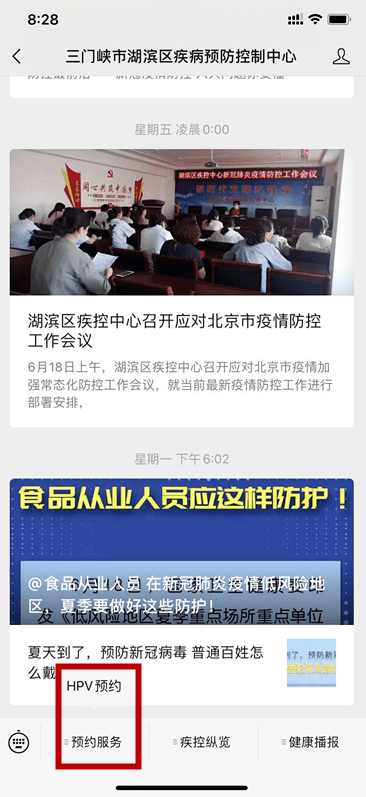366x797 pixels.
Task: Open article 湖滨区疾控中心召开应对北京市疫情防控工作会议
Action: coord(182,288)
